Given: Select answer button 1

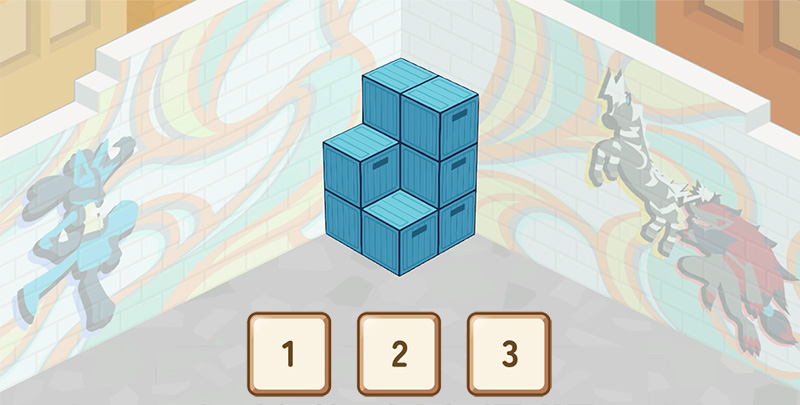Looking at the screenshot, I should 289,353.
